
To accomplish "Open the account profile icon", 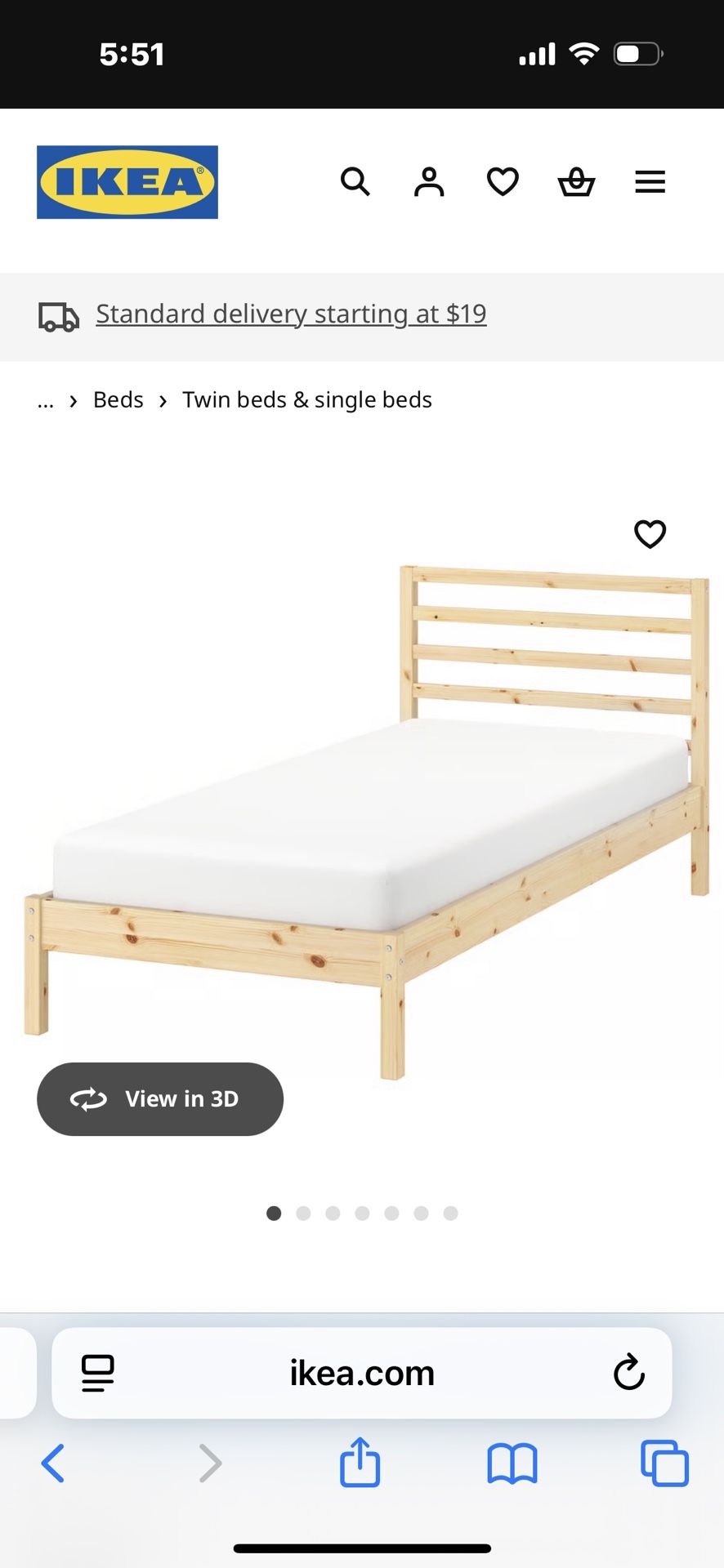I will pyautogui.click(x=429, y=181).
